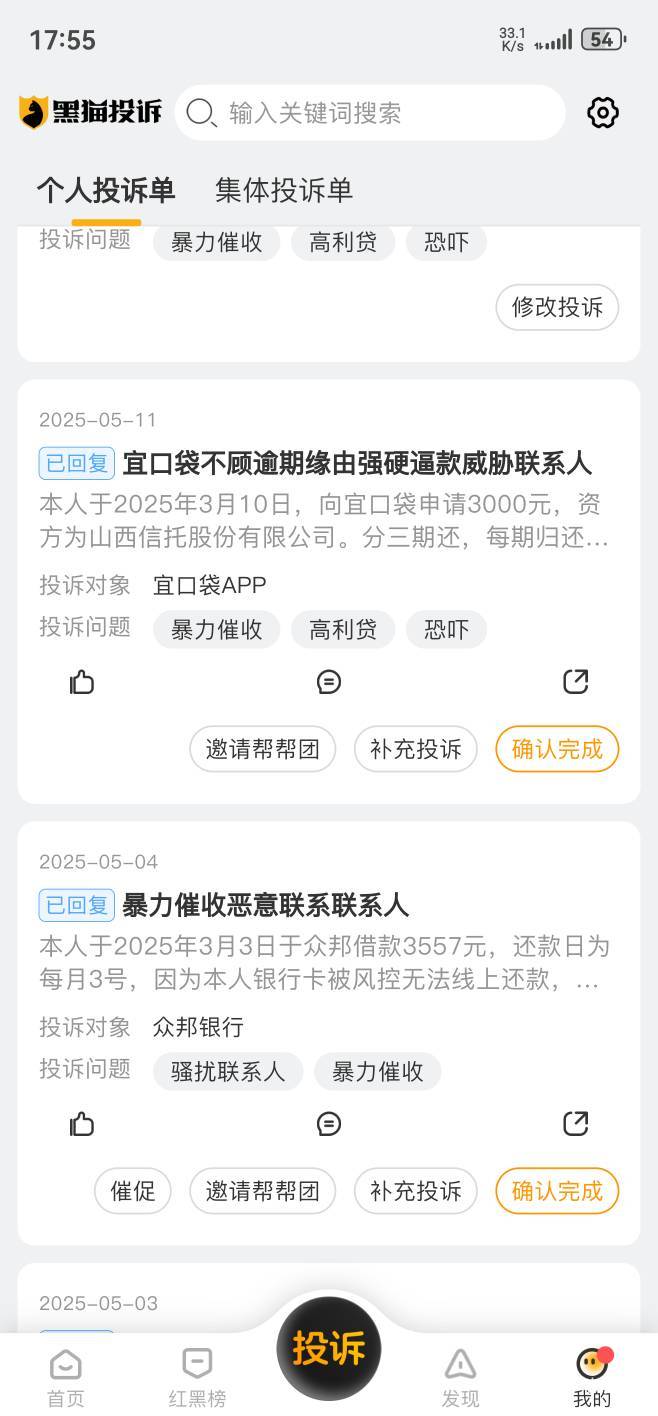658x1416 pixels.
Task: Open comments on the 宜口袋 complaint
Action: pos(329,682)
